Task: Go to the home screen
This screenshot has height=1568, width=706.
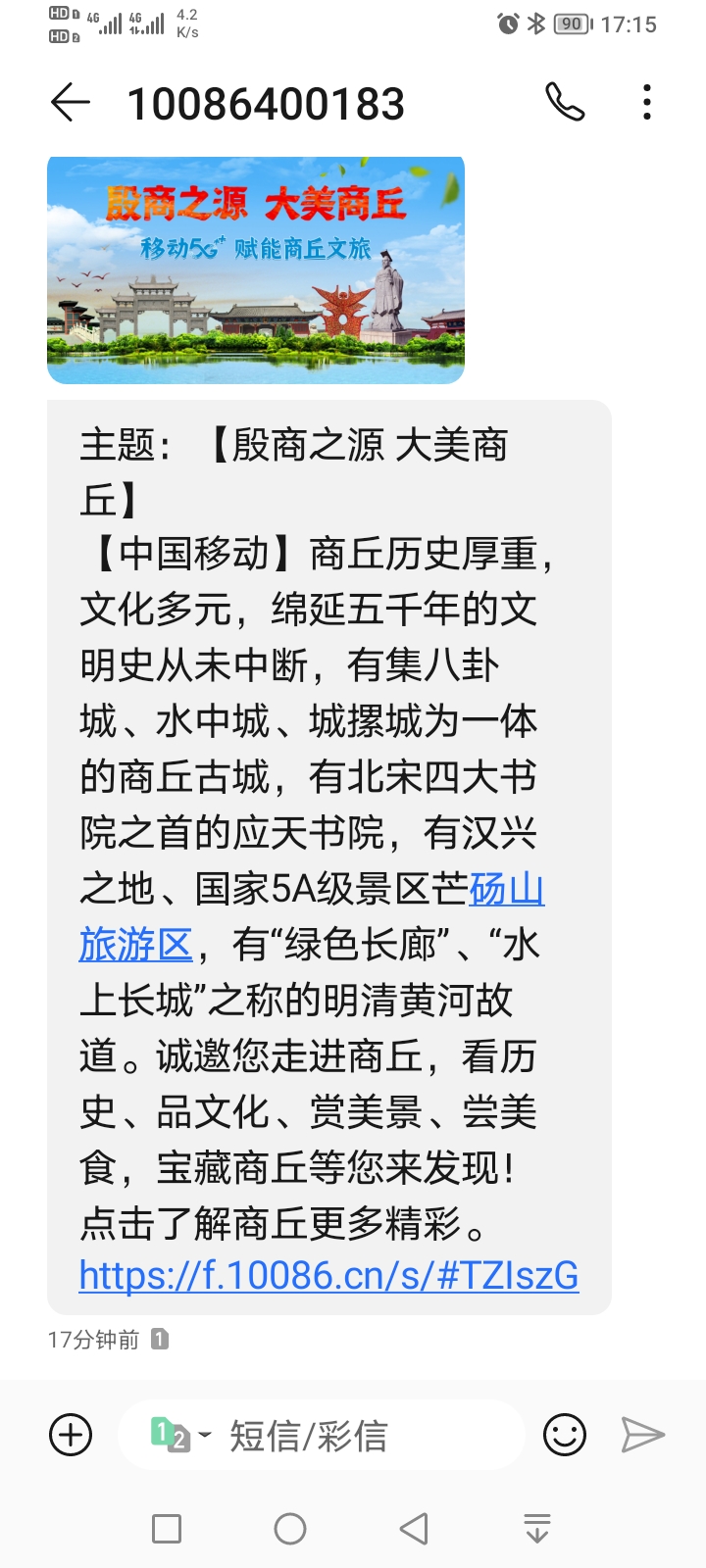Action: (290, 1529)
